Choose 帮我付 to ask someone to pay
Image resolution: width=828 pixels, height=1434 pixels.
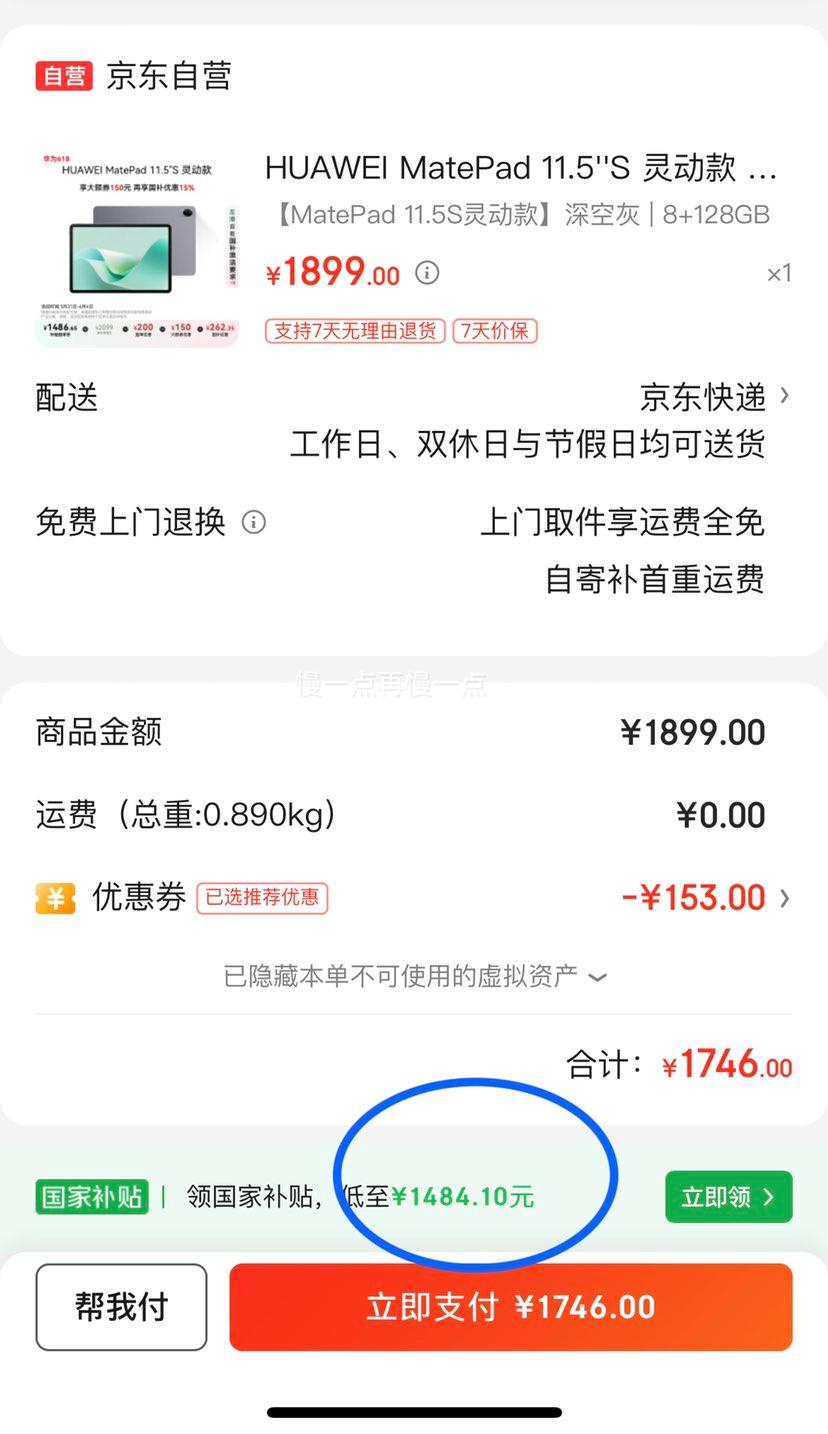121,1307
